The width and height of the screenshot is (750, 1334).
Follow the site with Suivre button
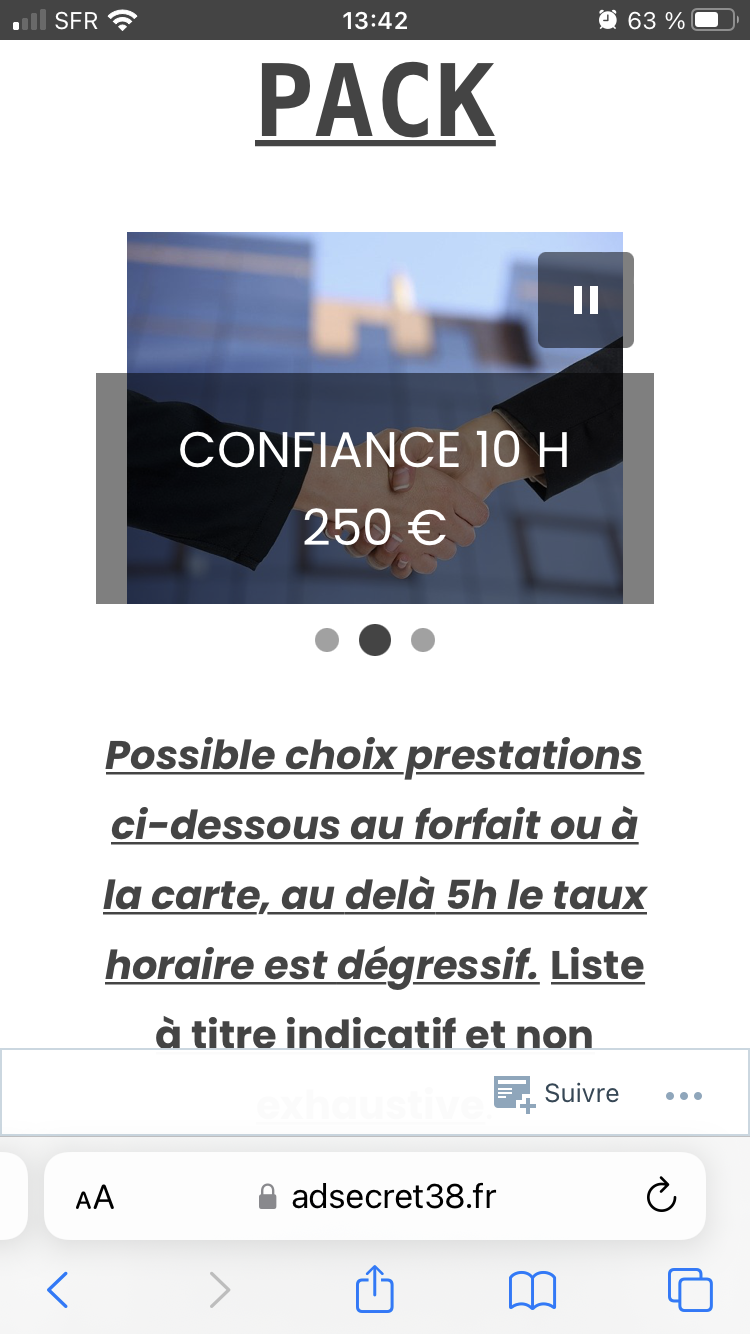pos(557,1093)
